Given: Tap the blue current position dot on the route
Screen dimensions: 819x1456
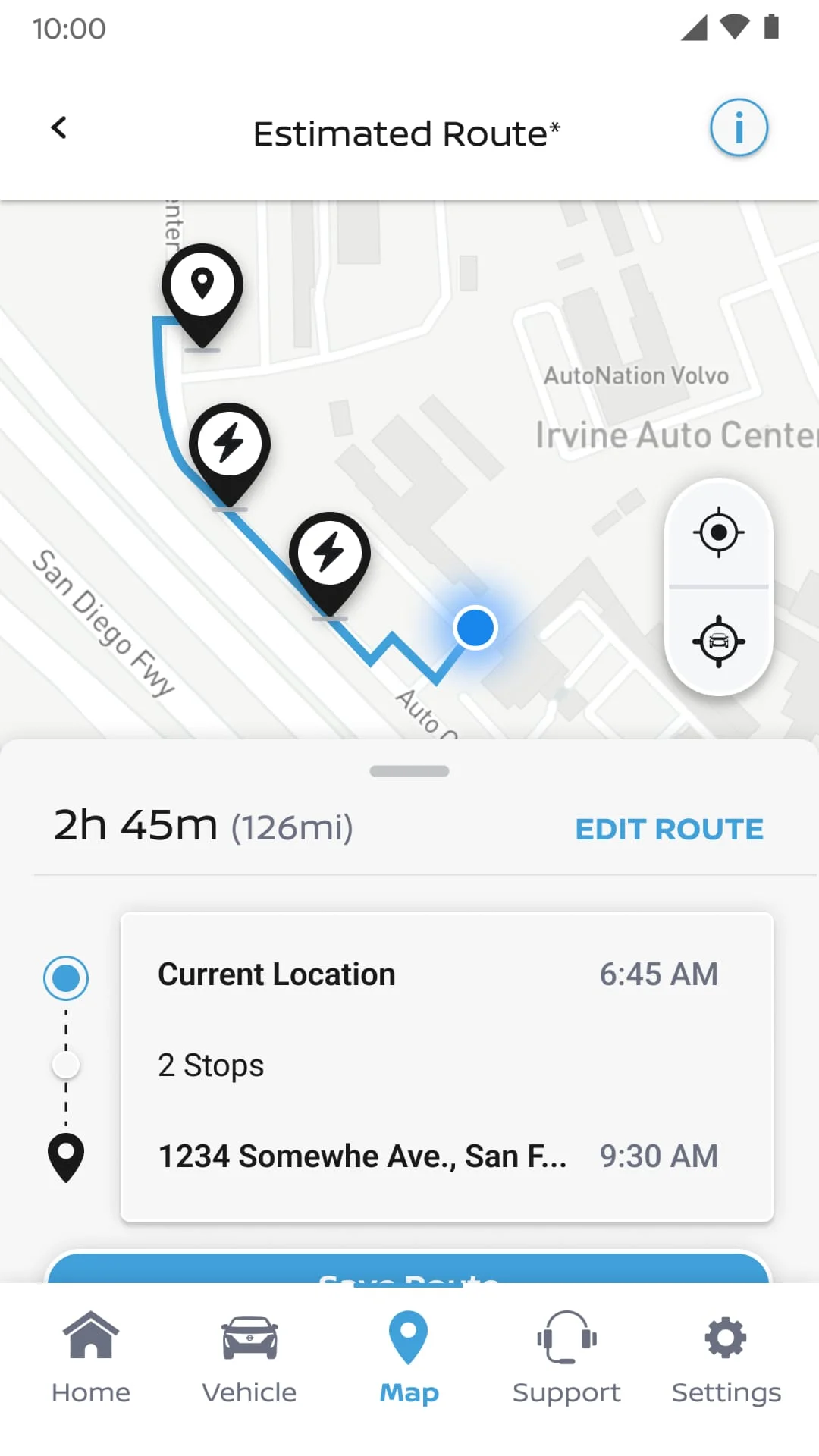Looking at the screenshot, I should (x=475, y=627).
